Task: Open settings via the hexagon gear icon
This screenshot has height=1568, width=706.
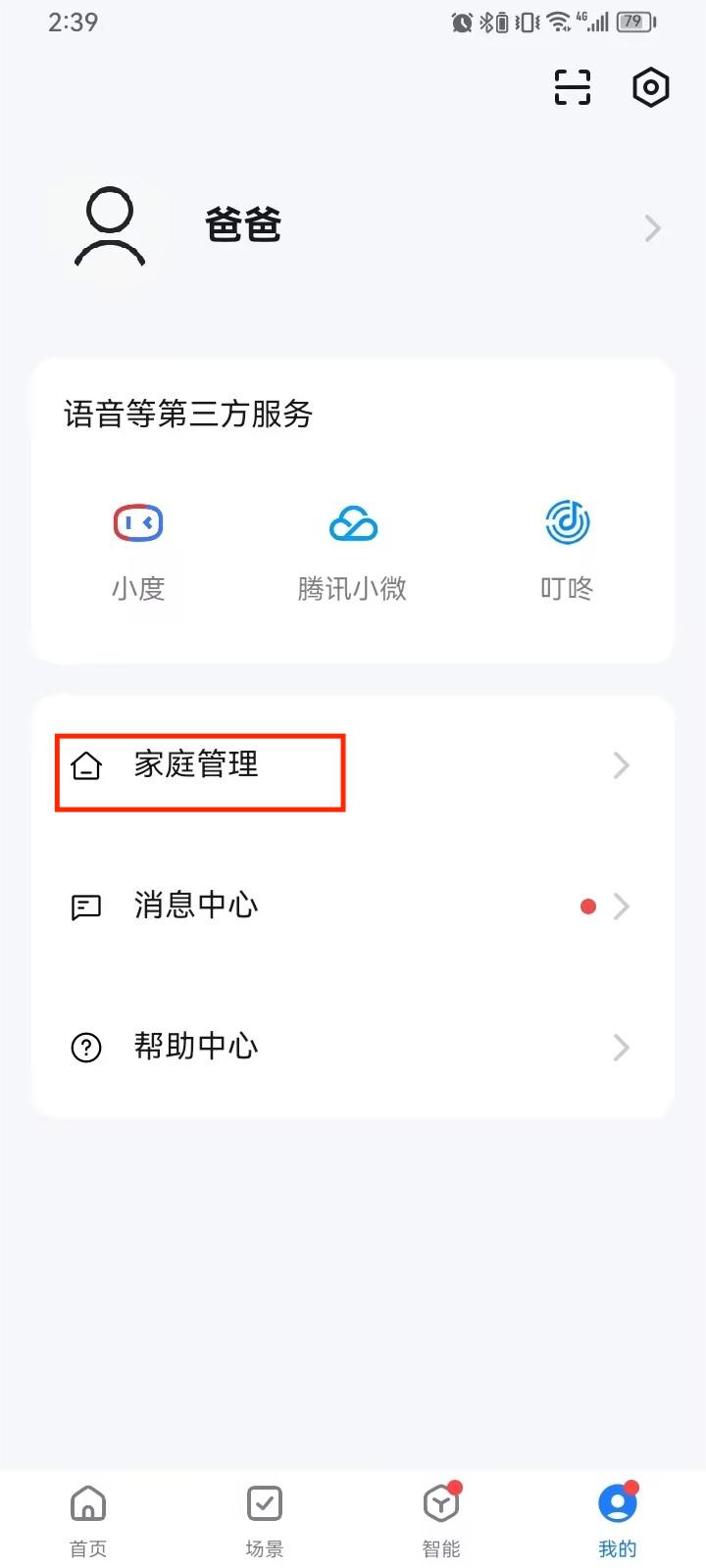Action: click(x=650, y=87)
